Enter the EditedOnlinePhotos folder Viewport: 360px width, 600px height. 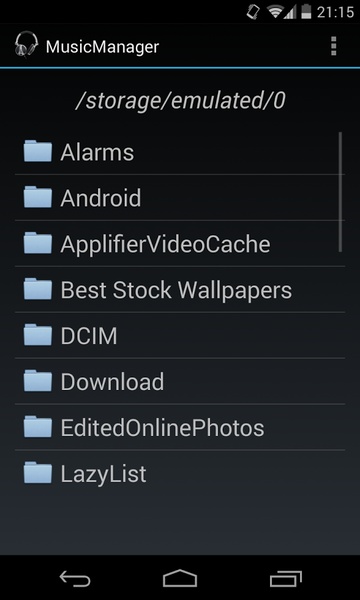coord(180,427)
